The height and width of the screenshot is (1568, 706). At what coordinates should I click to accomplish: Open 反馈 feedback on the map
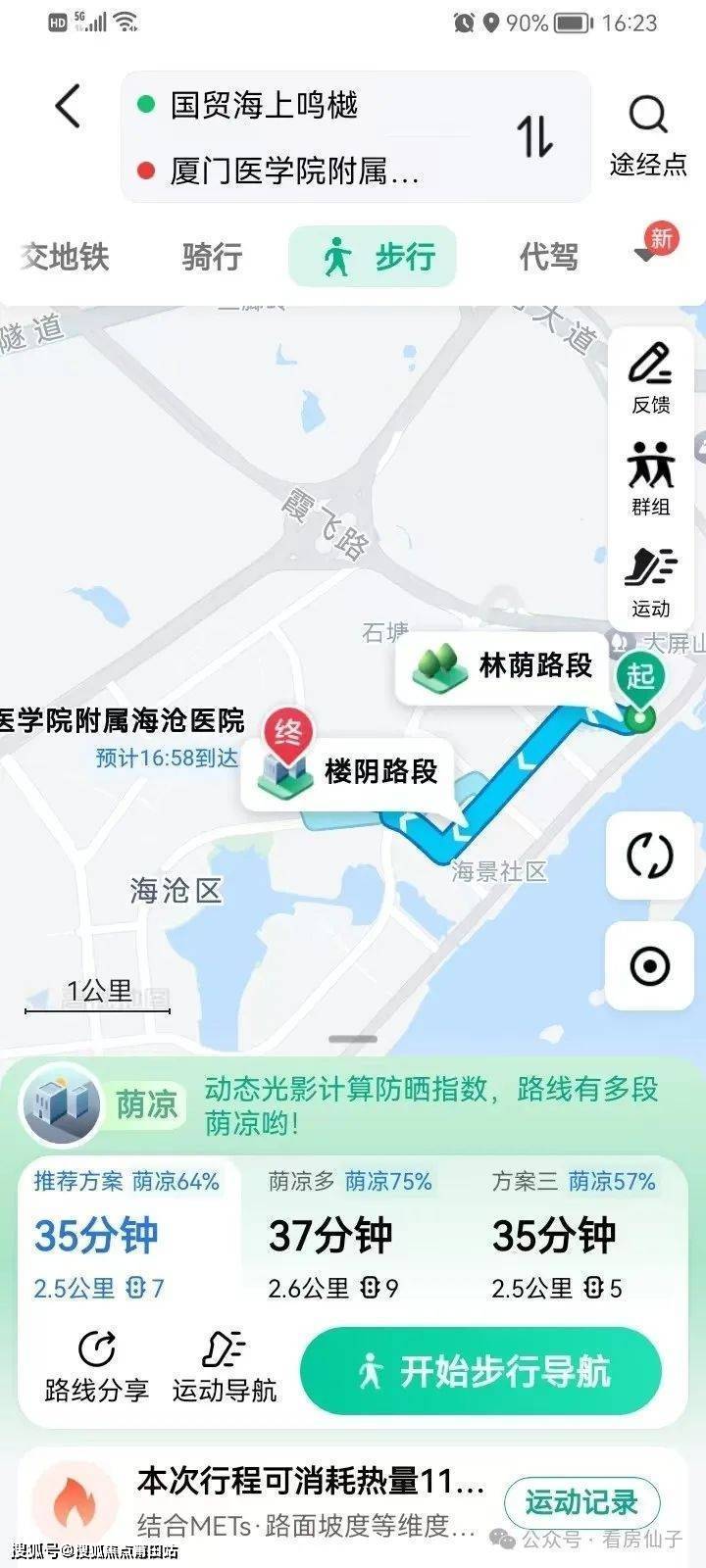coord(650,377)
